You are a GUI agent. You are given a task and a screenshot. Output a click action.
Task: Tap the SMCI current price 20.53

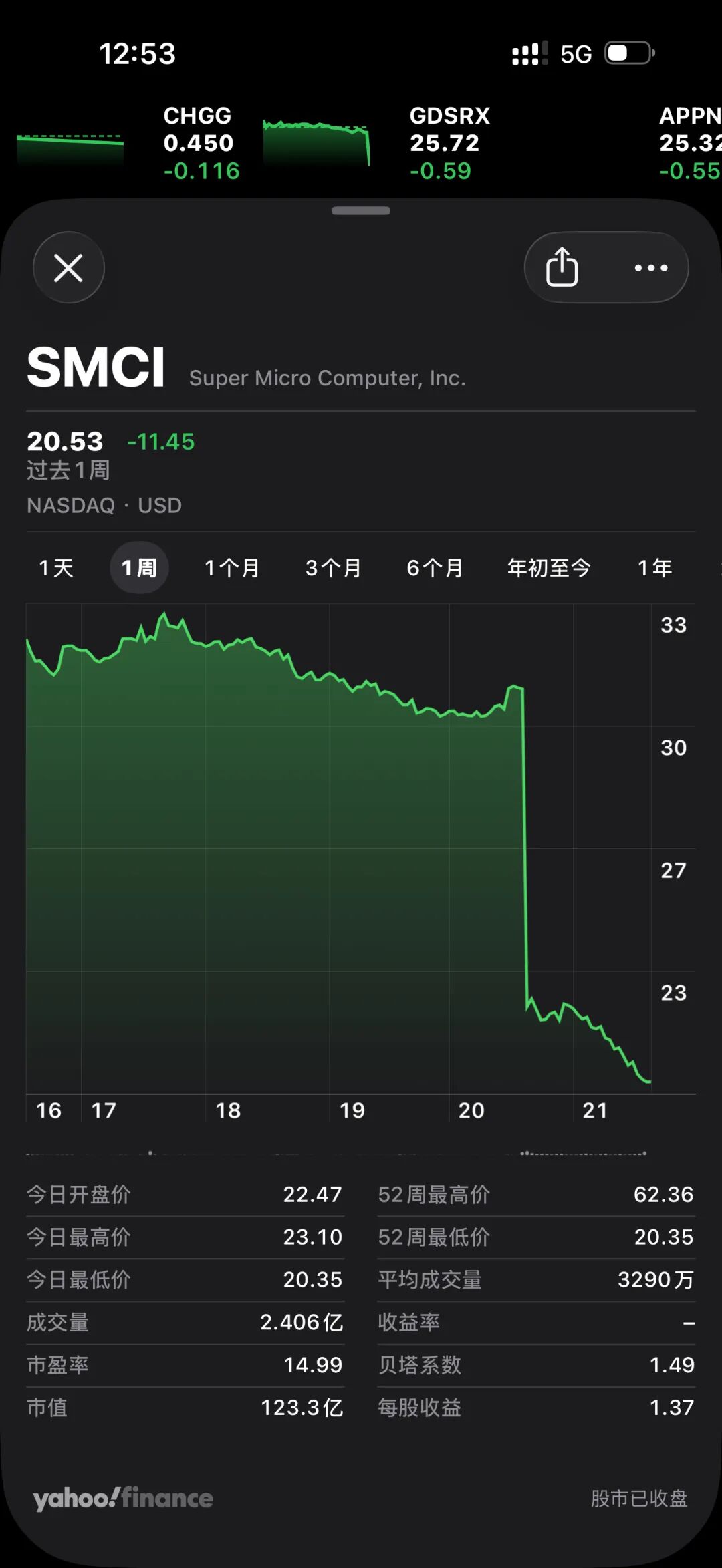[65, 441]
